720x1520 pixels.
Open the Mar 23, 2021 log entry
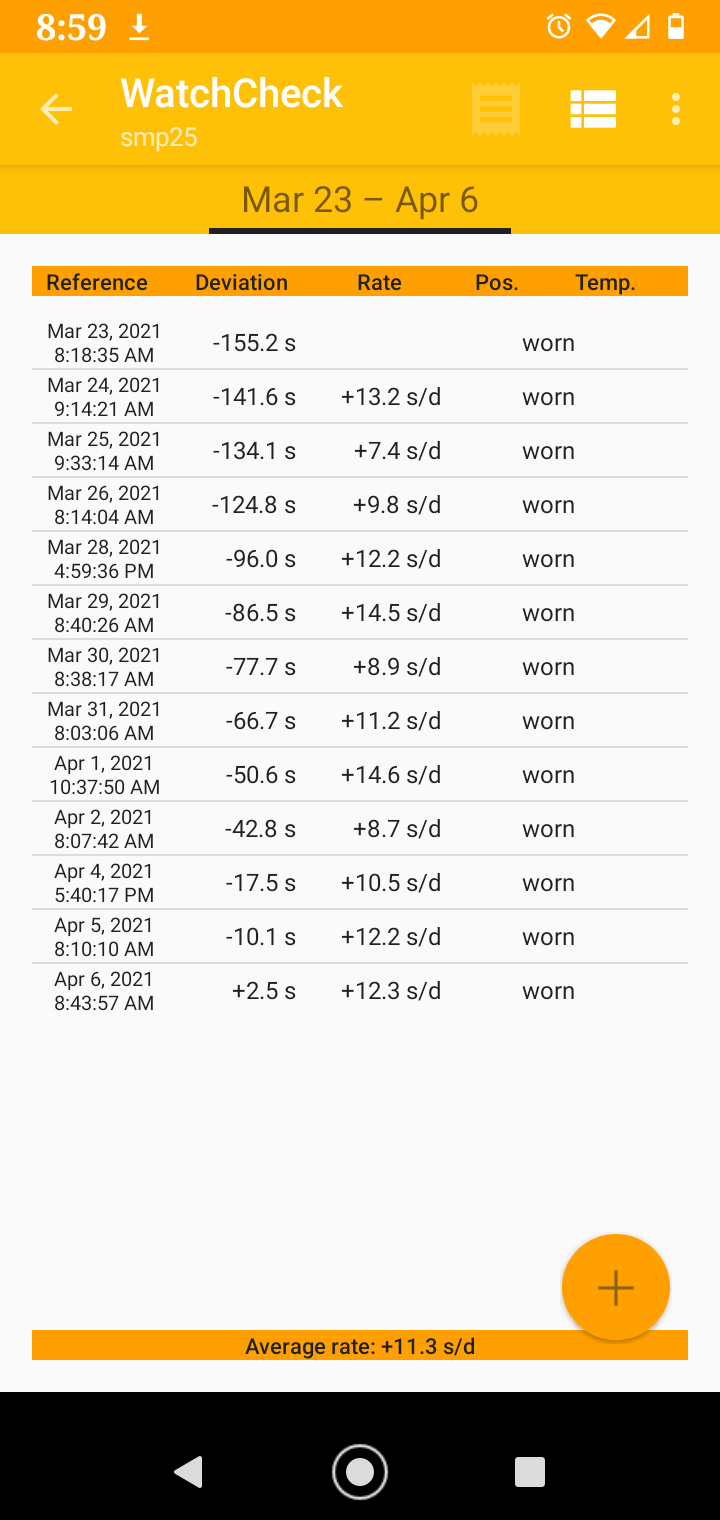click(360, 343)
